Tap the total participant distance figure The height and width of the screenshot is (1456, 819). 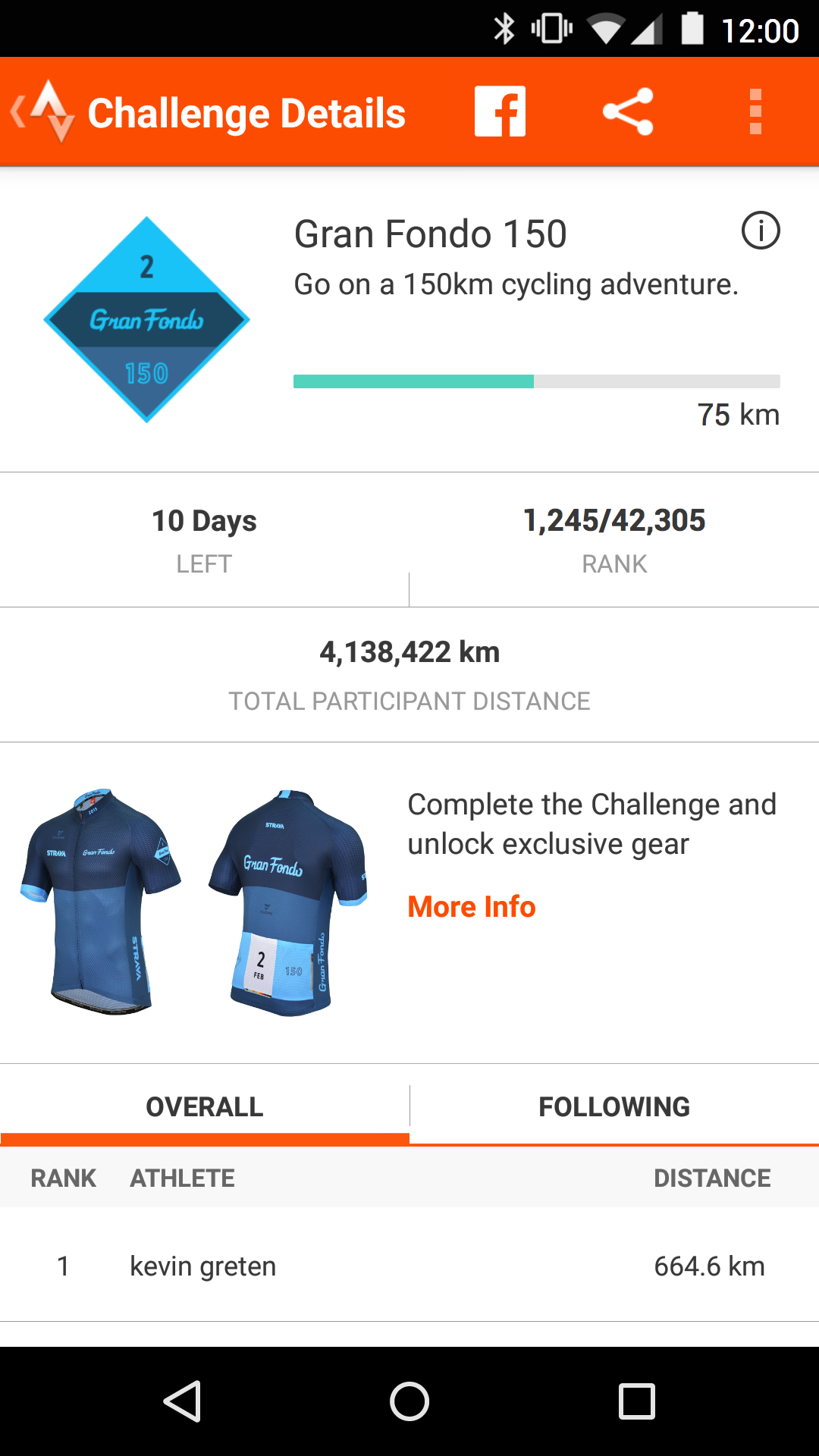[x=409, y=652]
